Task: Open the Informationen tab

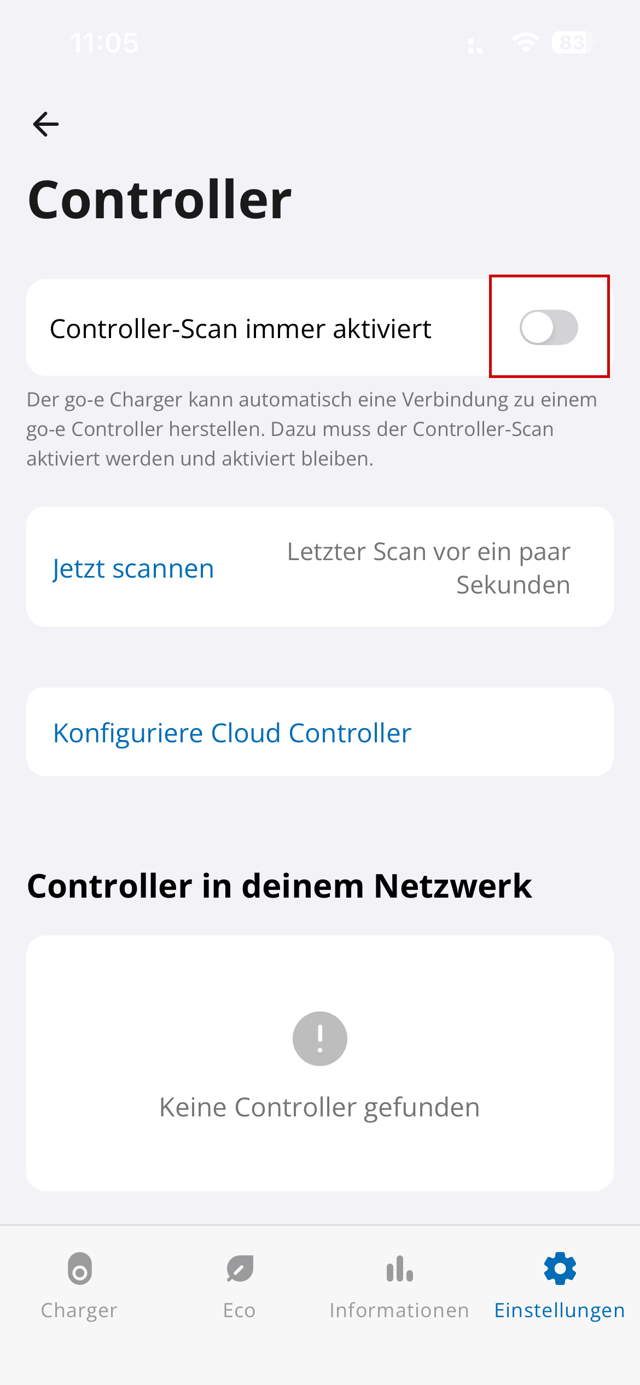Action: pyautogui.click(x=399, y=1285)
